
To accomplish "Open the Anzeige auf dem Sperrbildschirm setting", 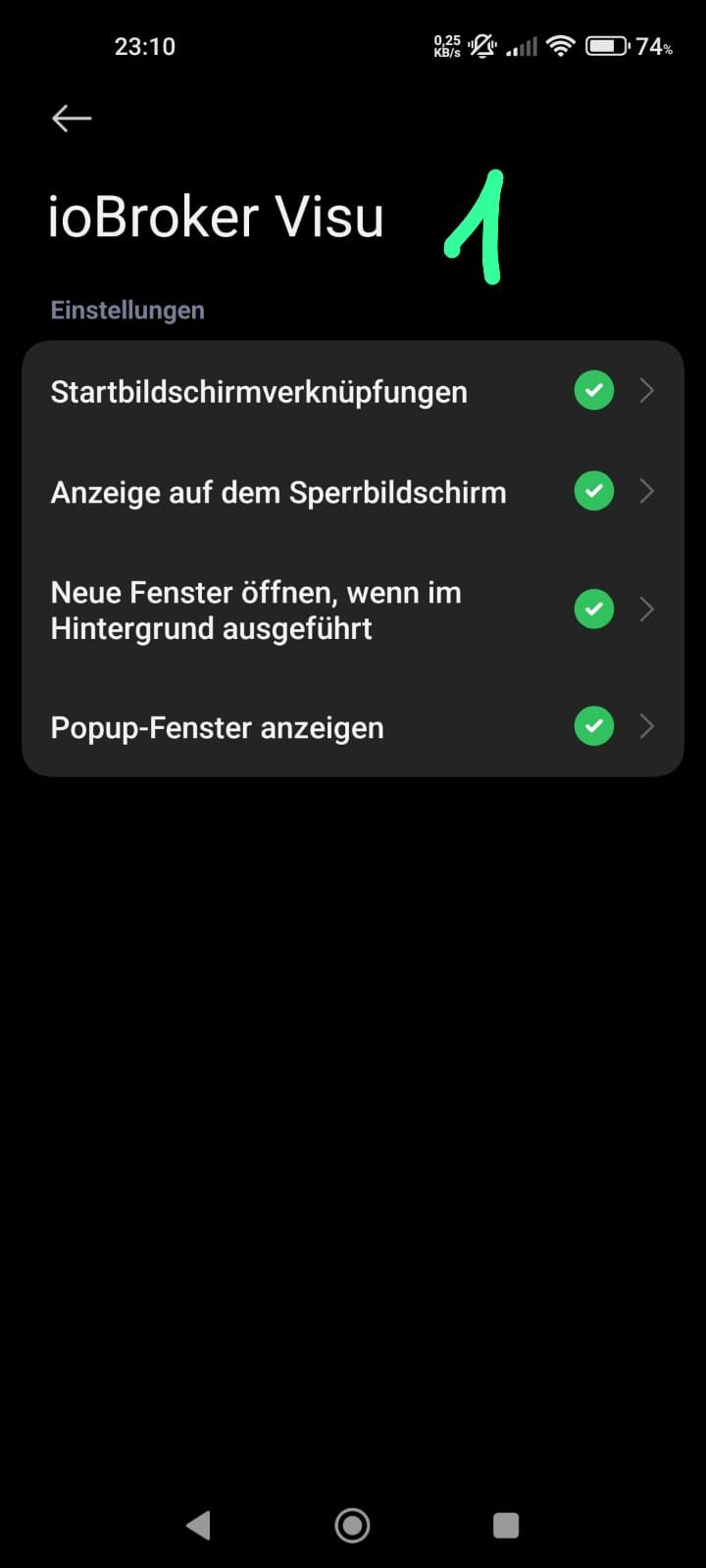I will pos(277,491).
